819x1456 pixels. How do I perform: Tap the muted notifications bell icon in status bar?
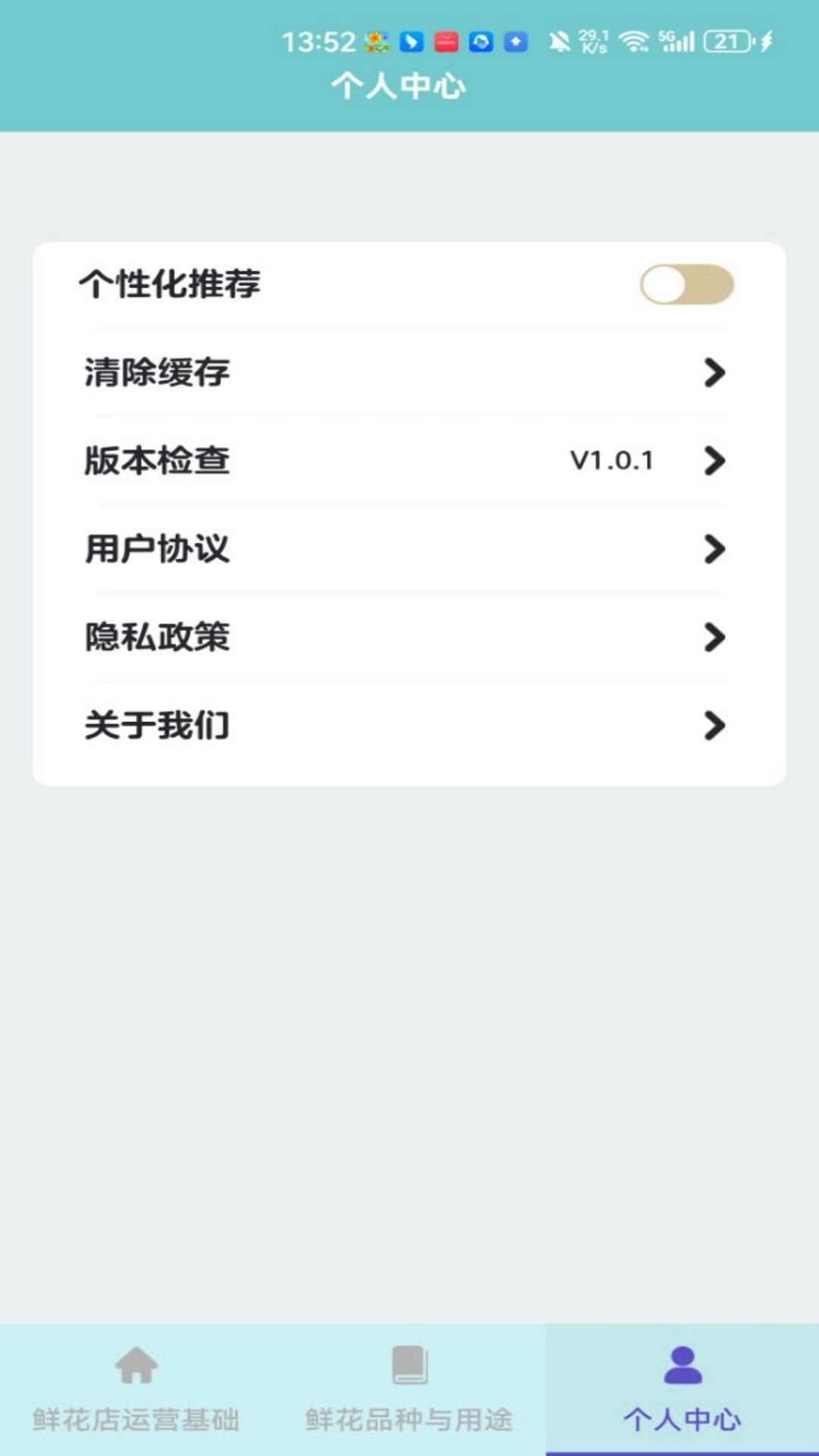coord(559,42)
